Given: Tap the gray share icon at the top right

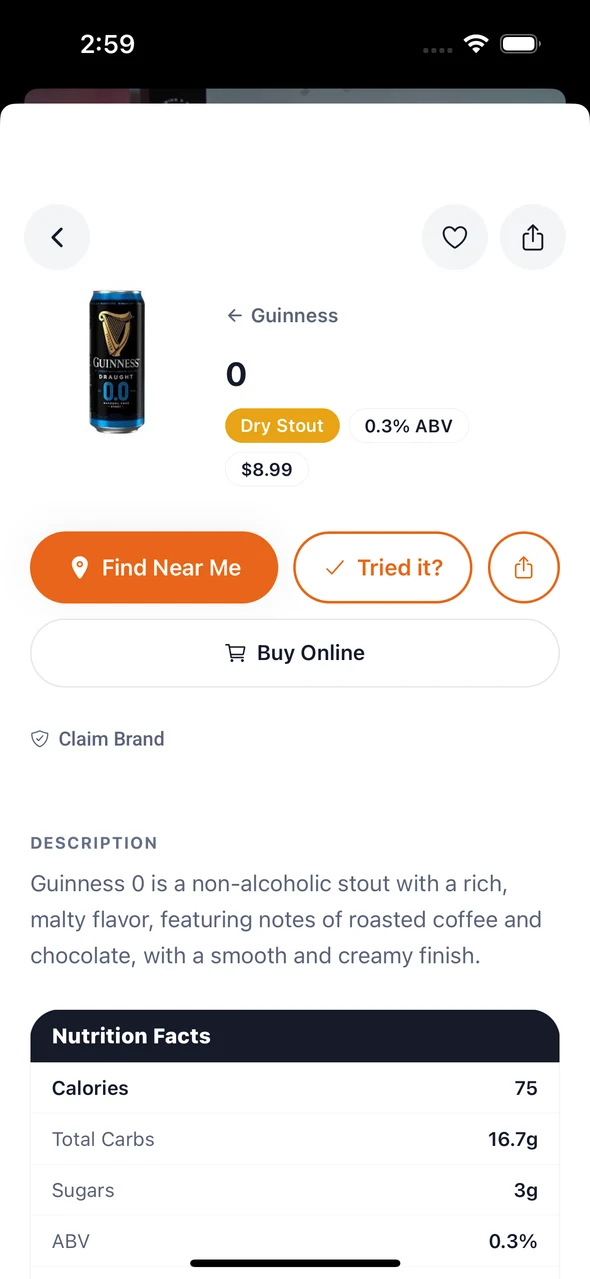Looking at the screenshot, I should click(x=533, y=237).
